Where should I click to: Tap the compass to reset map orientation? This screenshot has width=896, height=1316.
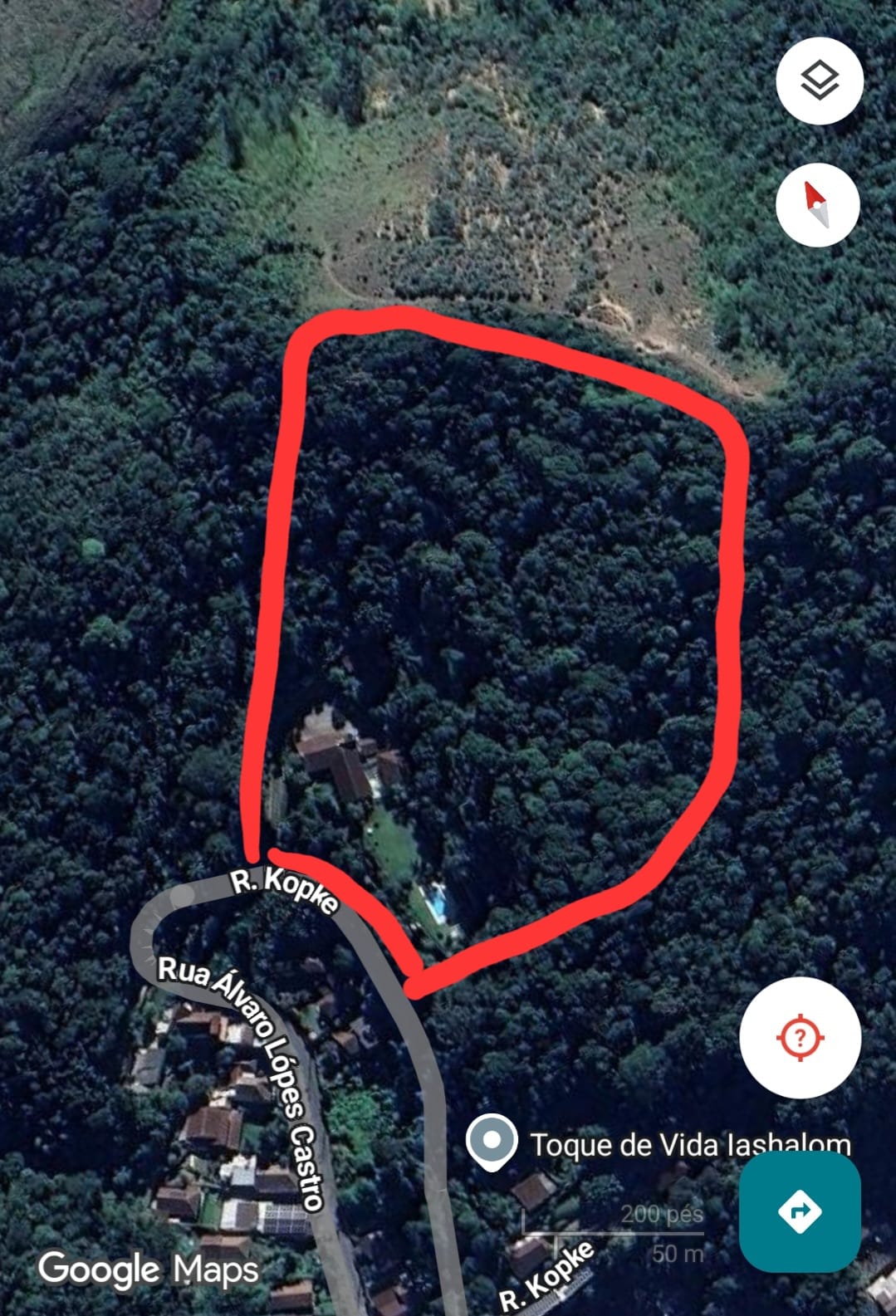pos(817,204)
